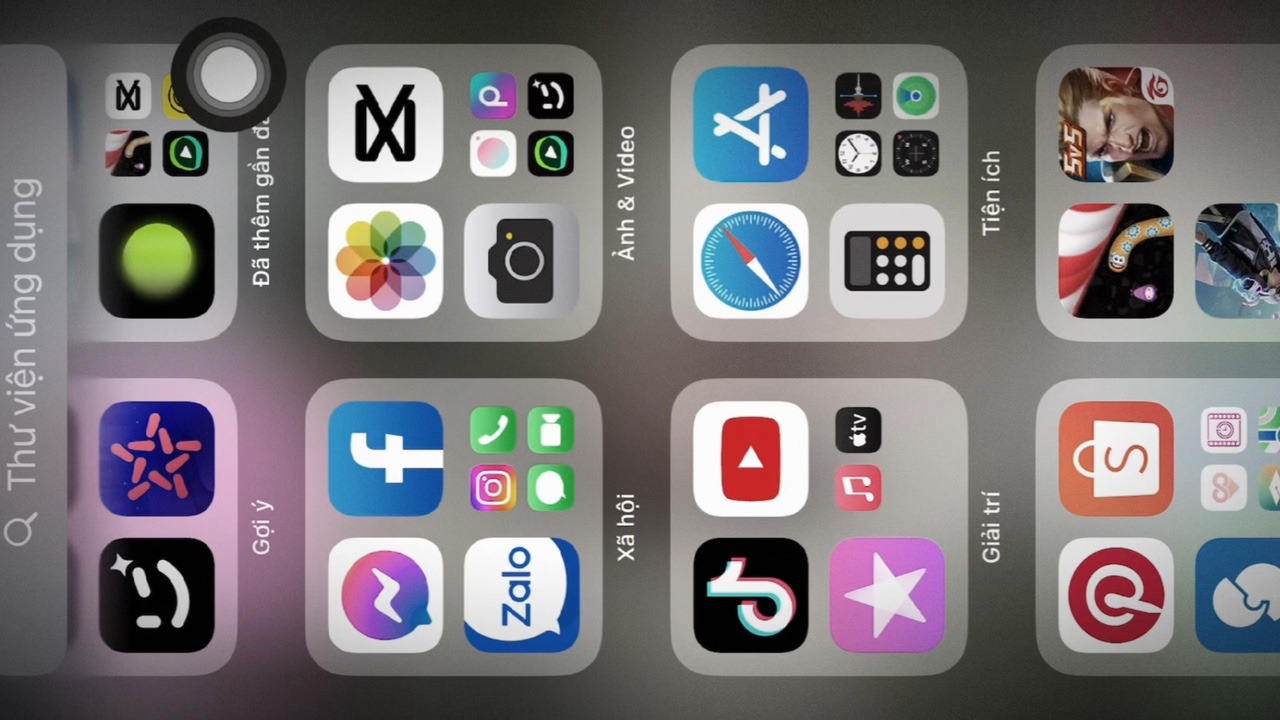Open the red star app in Gợi ý
The width and height of the screenshot is (1280, 720).
[x=156, y=459]
